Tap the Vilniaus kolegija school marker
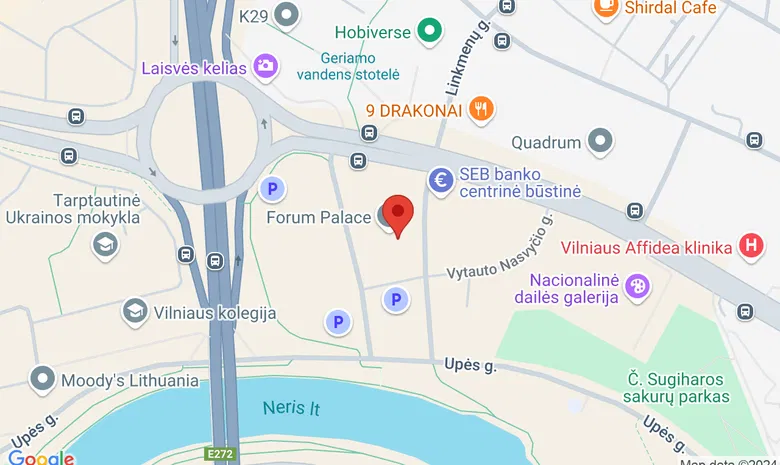780x465 pixels. click(x=133, y=312)
